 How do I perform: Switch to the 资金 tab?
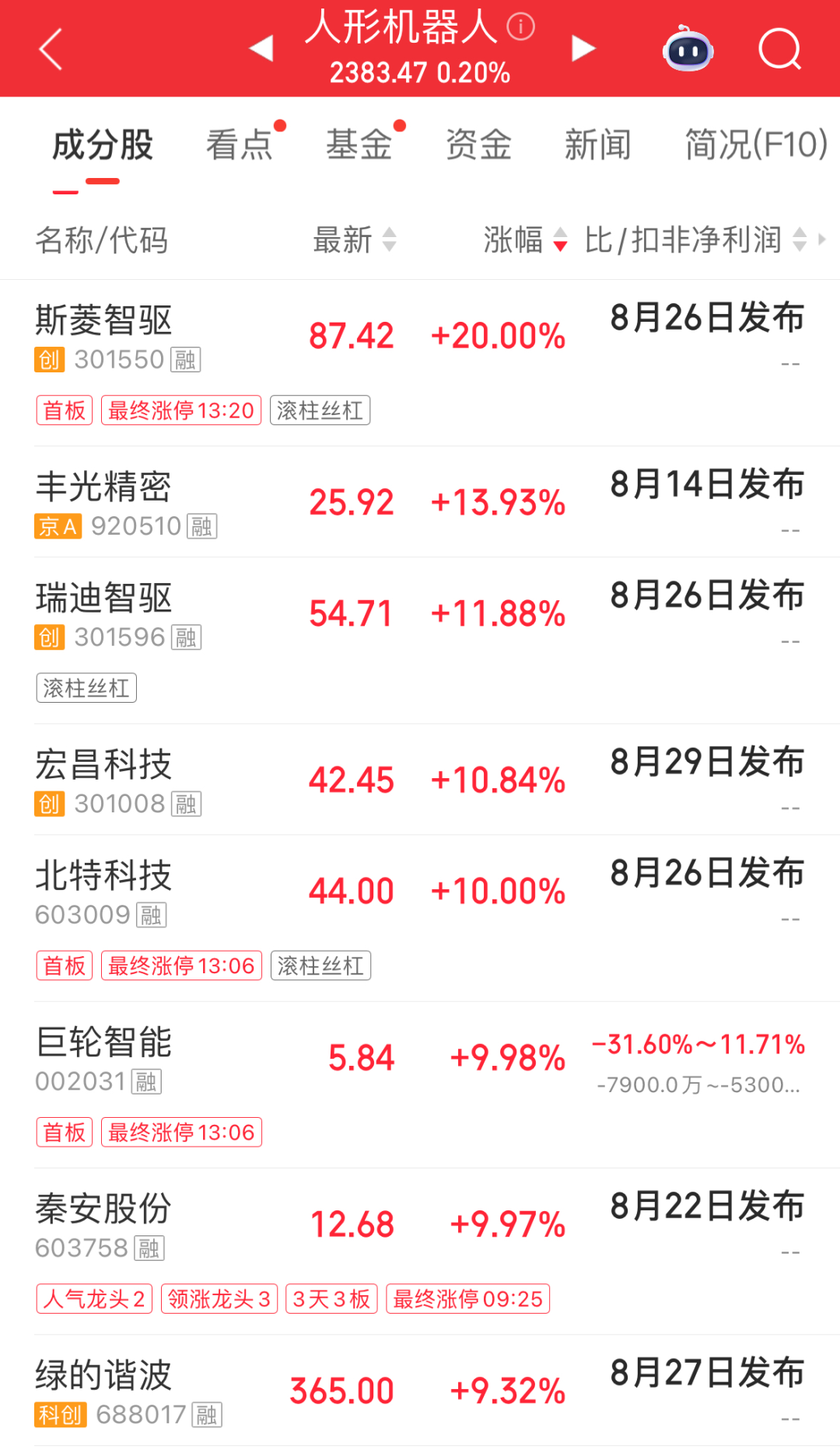click(x=478, y=145)
